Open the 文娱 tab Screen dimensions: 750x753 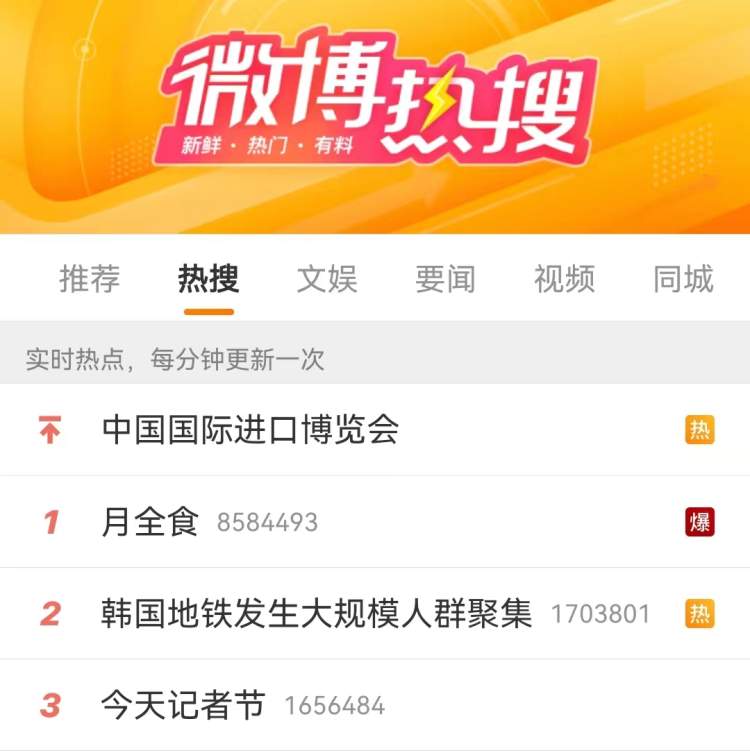(x=327, y=279)
